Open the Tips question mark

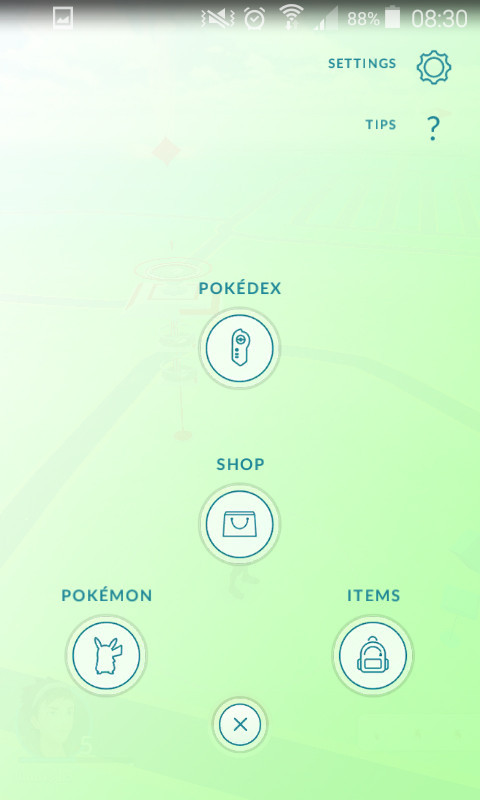(x=433, y=128)
